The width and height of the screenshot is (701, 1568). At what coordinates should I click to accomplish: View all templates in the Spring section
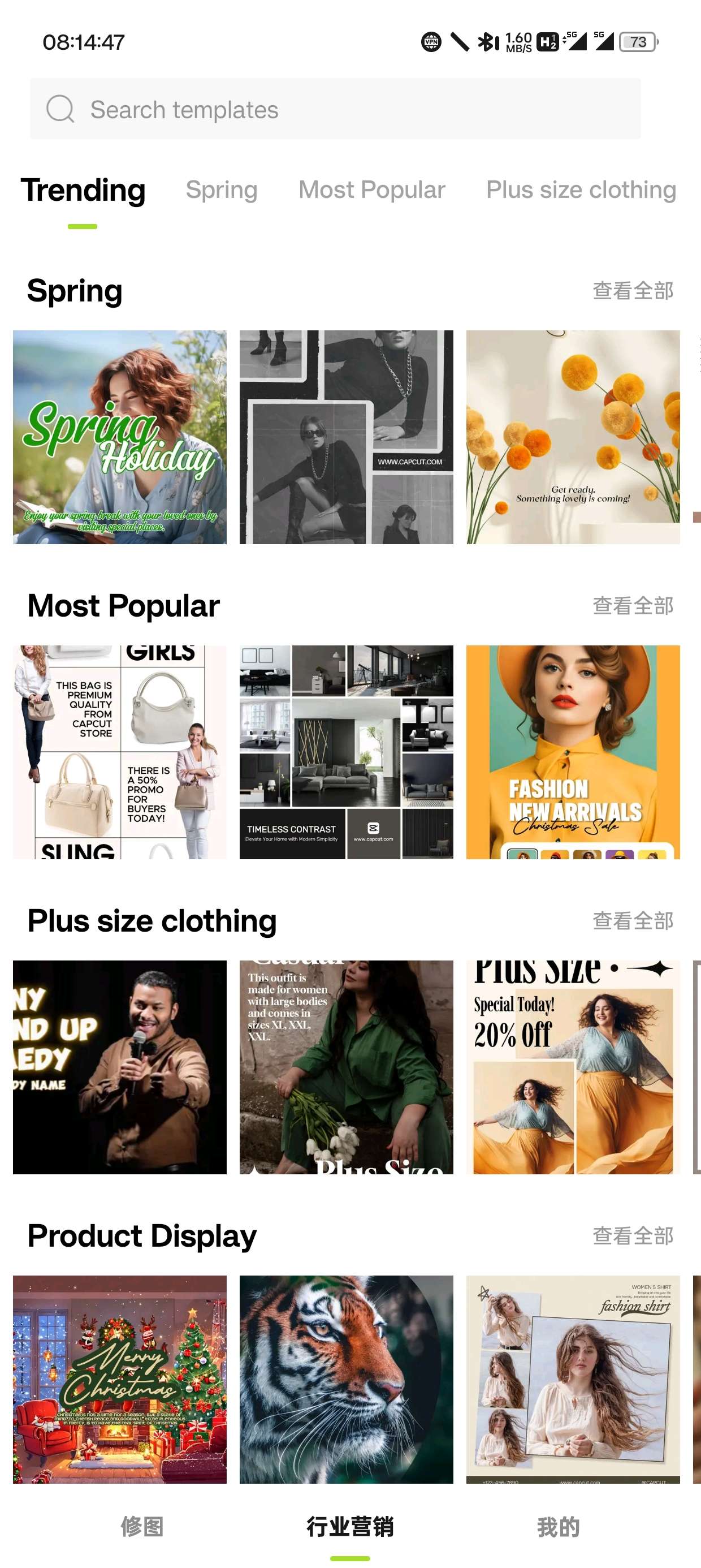point(633,291)
